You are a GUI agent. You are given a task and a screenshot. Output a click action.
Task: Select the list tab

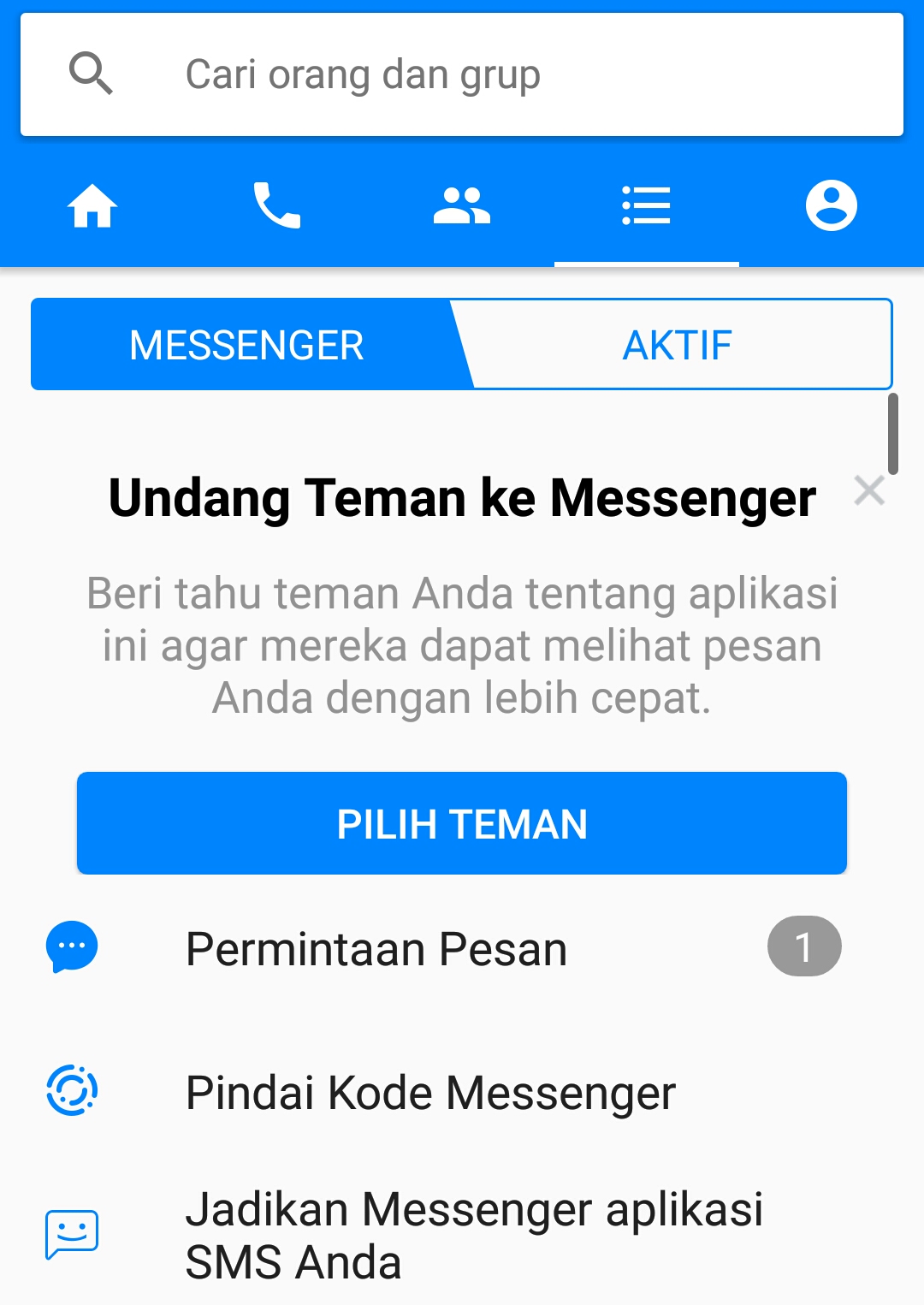tap(647, 206)
